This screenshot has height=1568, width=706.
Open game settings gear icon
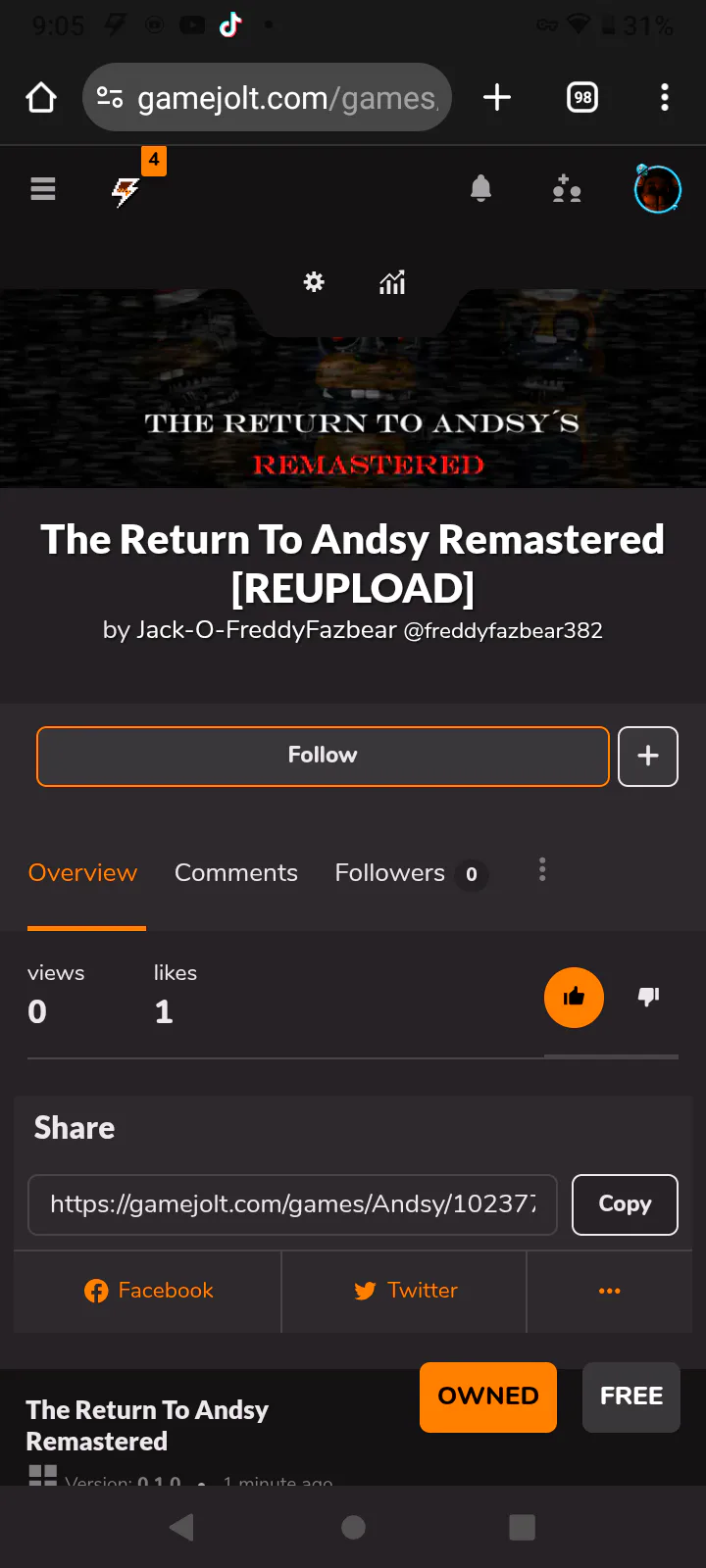click(x=314, y=282)
